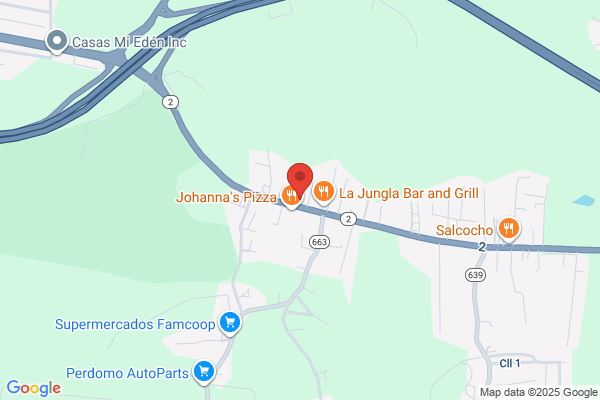Tap La Jungla Bar and Grill marker
Image resolution: width=600 pixels, height=400 pixels.
click(x=323, y=191)
